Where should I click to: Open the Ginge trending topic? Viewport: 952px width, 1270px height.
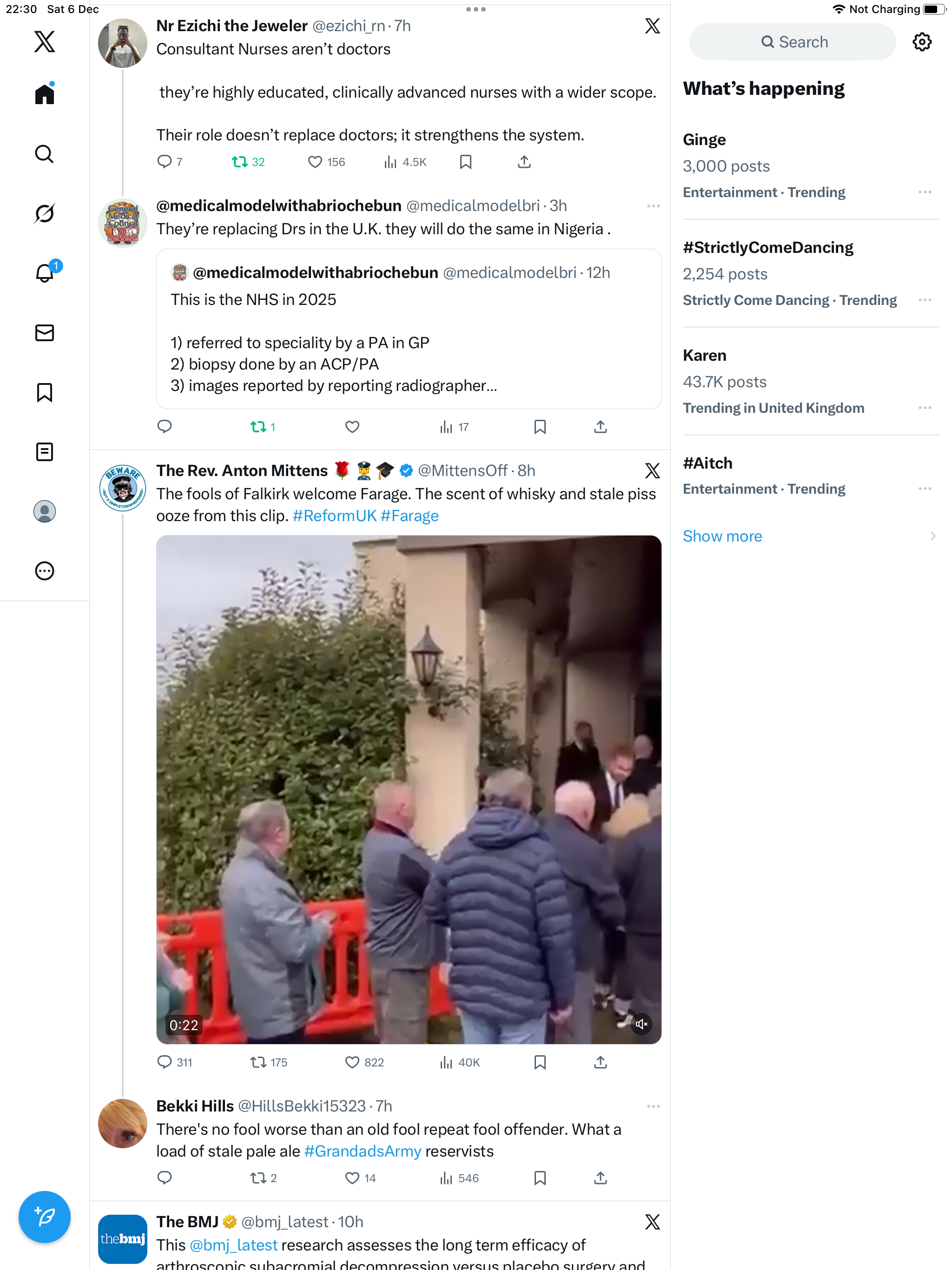pos(704,140)
